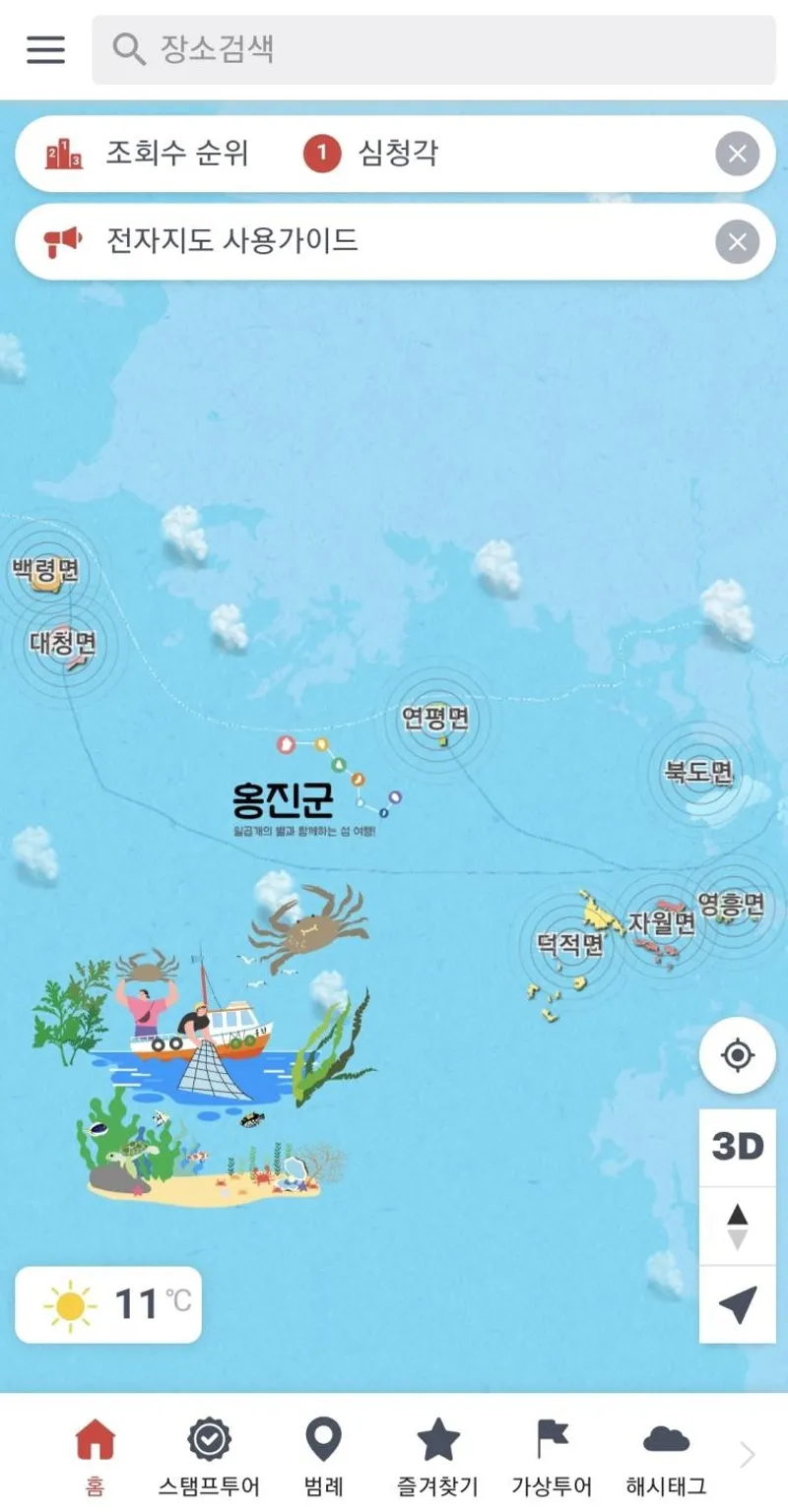The height and width of the screenshot is (1512, 788).
Task: Select 북도면 marker on the map
Action: [699, 773]
